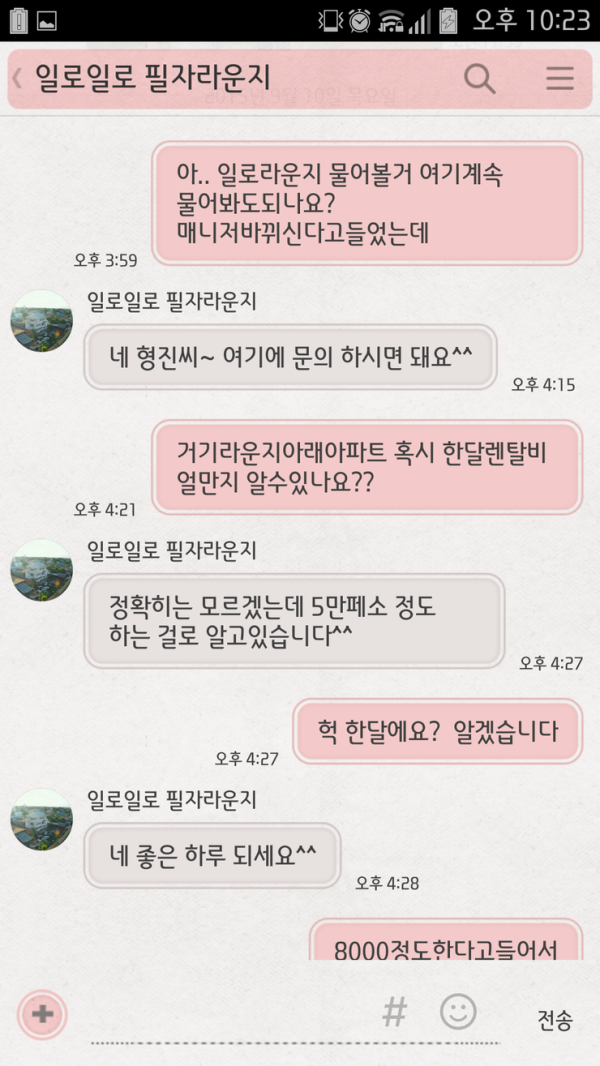Open profile photo next to 좋은 하루 되세요
Screen dimensions: 600x1066
tap(41, 820)
